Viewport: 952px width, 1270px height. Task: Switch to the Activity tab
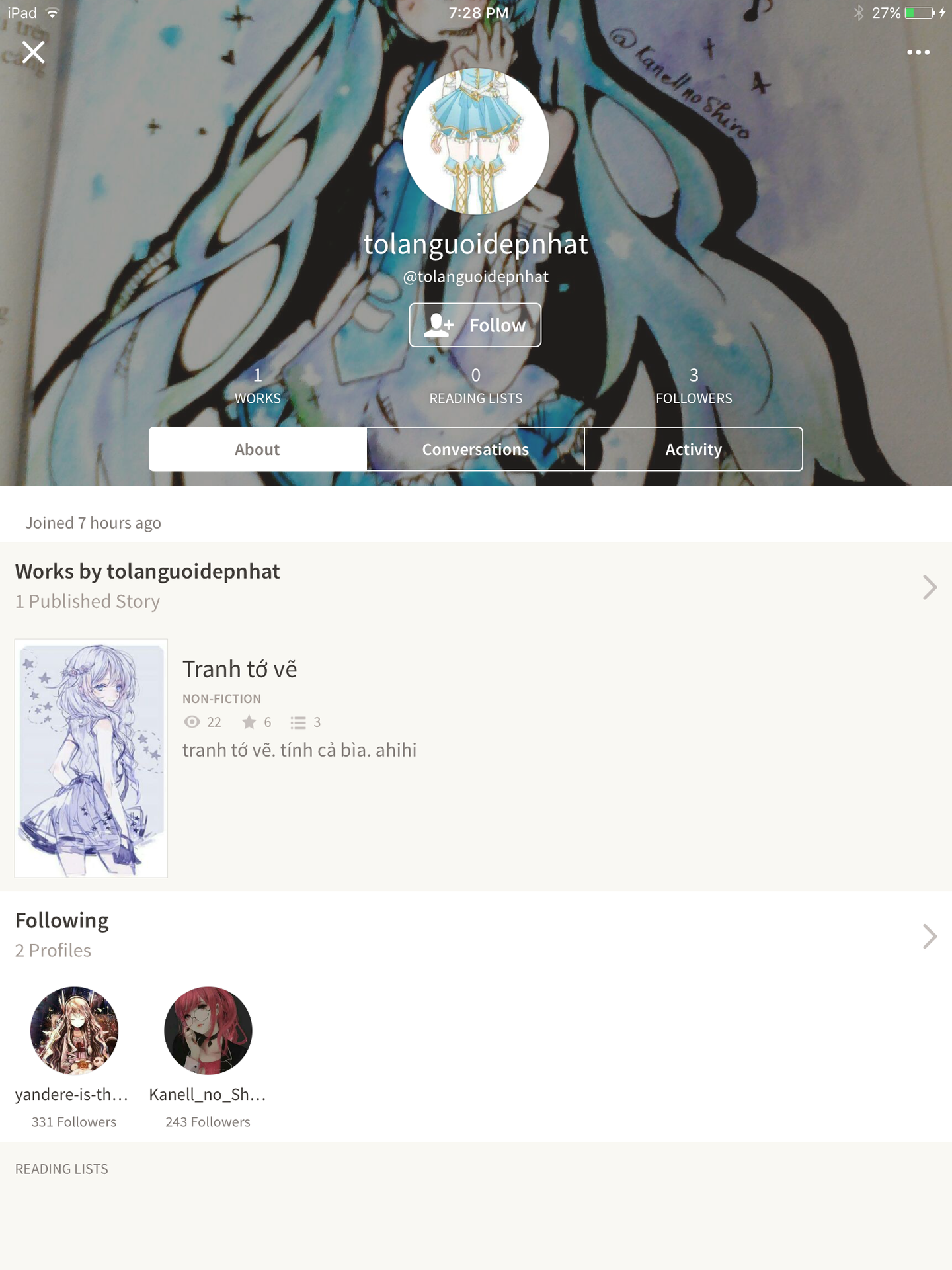click(x=694, y=449)
